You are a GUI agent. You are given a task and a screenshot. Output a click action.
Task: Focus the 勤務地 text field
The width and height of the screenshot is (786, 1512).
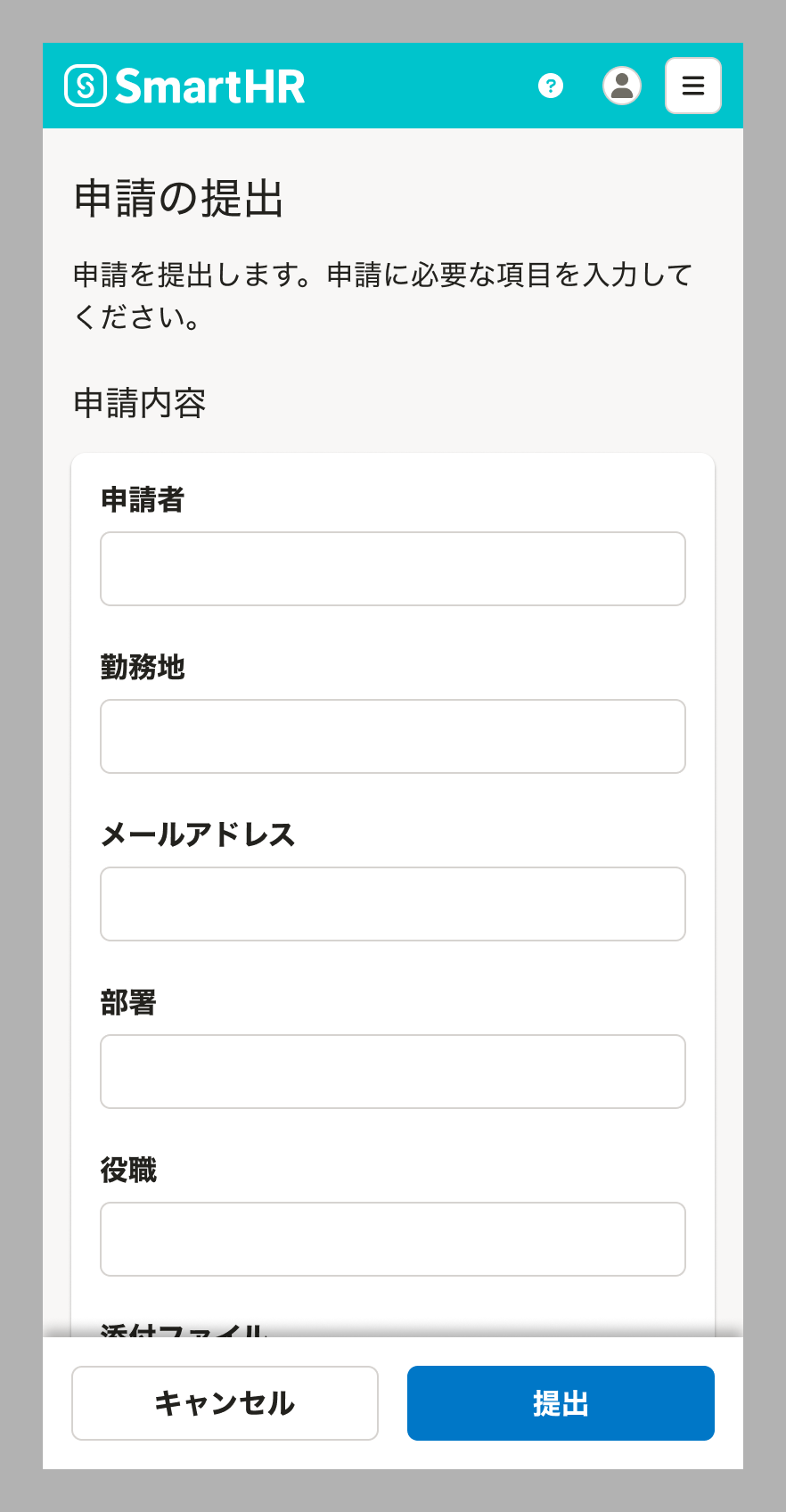(392, 736)
